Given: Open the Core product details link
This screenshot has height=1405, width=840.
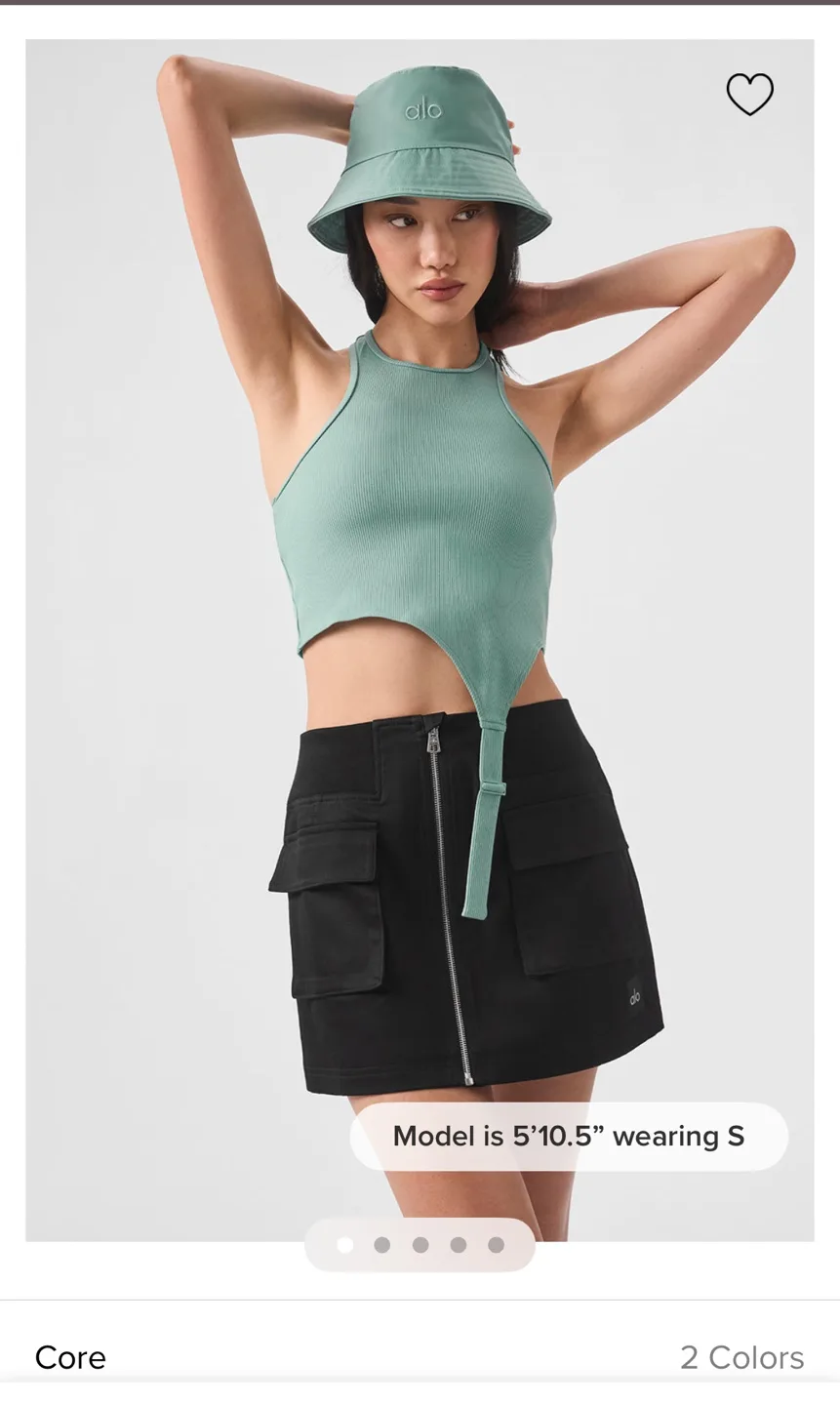Looking at the screenshot, I should coord(69,1357).
